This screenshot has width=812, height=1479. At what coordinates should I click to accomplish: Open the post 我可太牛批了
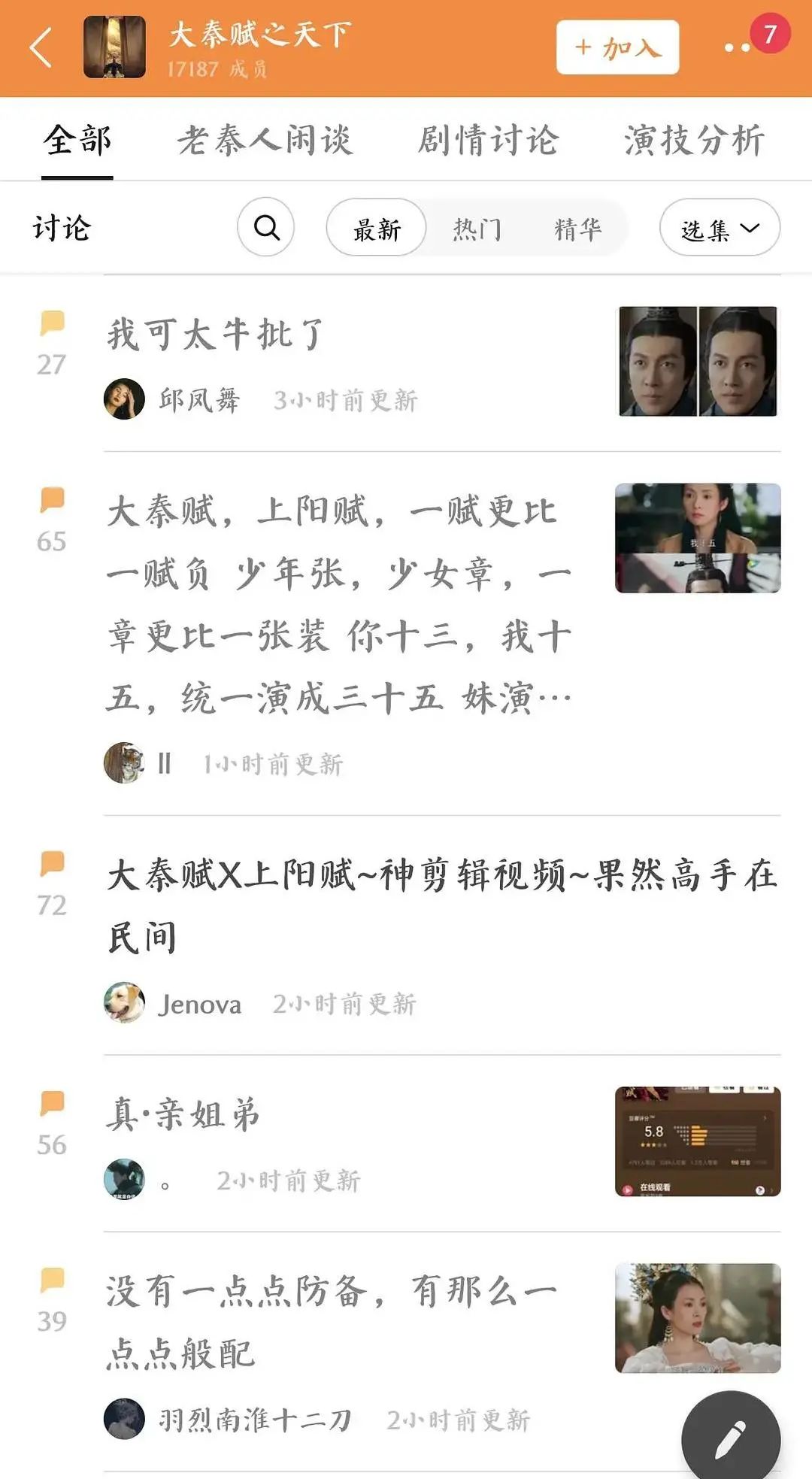click(216, 335)
